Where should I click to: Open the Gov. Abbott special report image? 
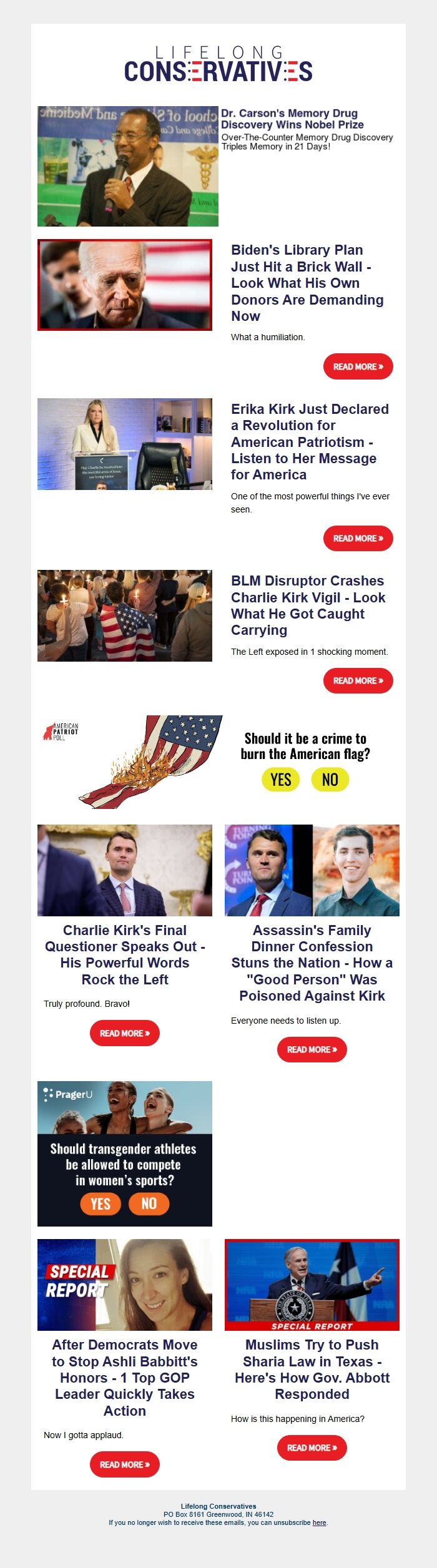[x=312, y=1285]
